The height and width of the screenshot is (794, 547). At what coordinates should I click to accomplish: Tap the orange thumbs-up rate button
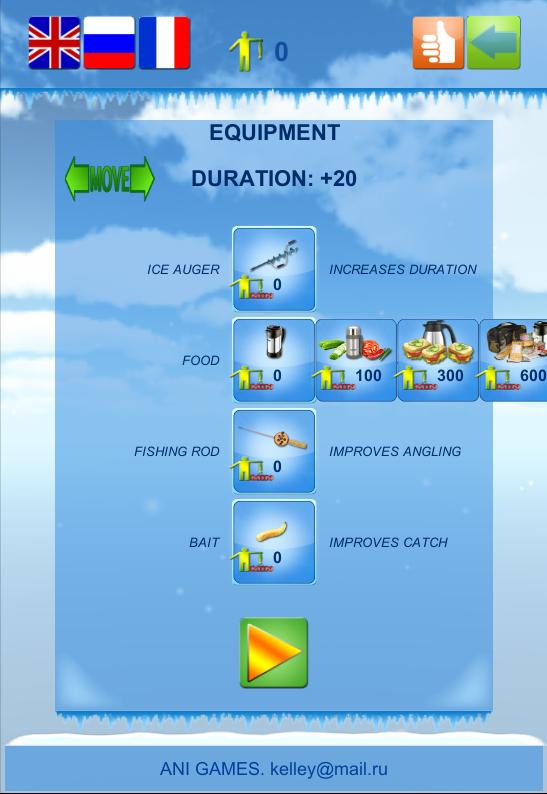click(x=438, y=43)
